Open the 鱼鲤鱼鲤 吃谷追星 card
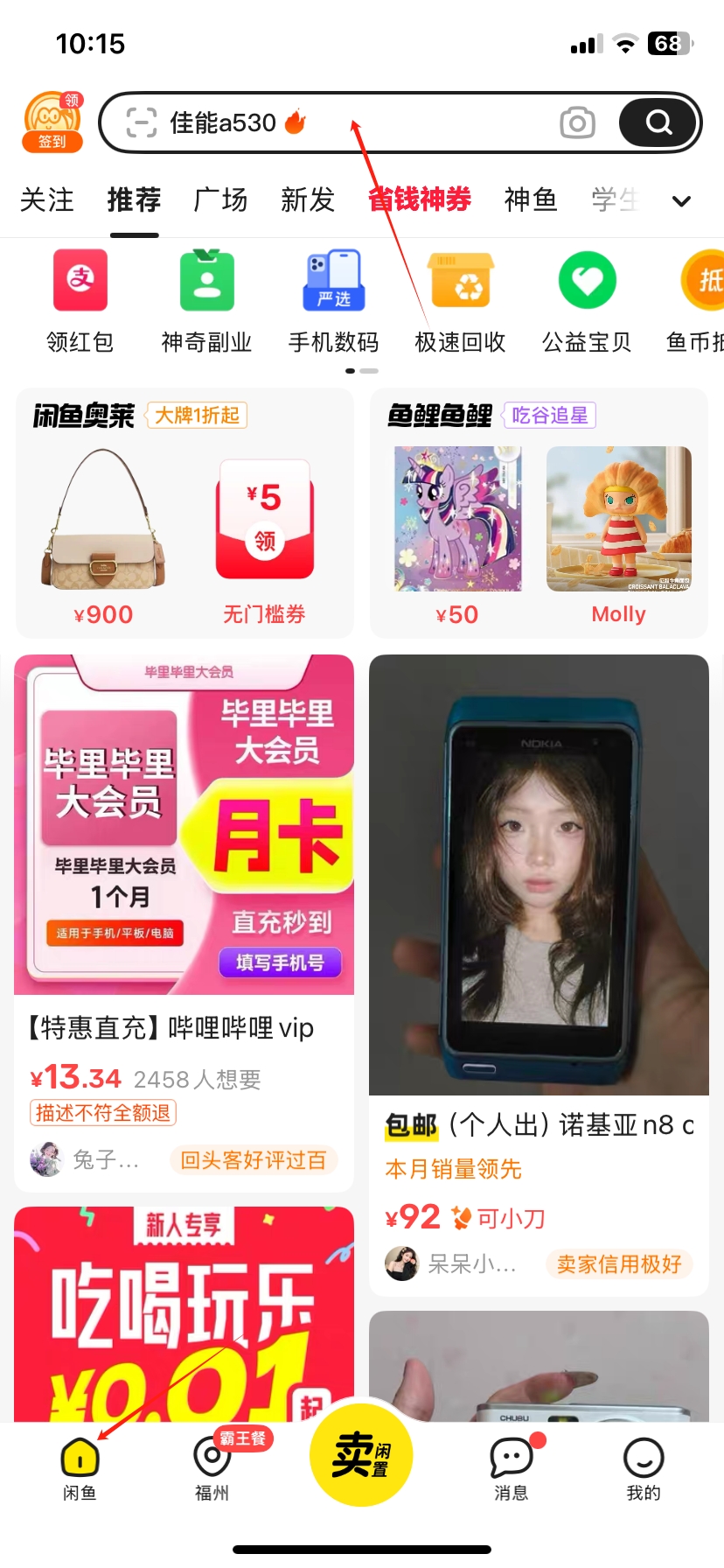Screen dimensions: 724x1568 (x=539, y=514)
